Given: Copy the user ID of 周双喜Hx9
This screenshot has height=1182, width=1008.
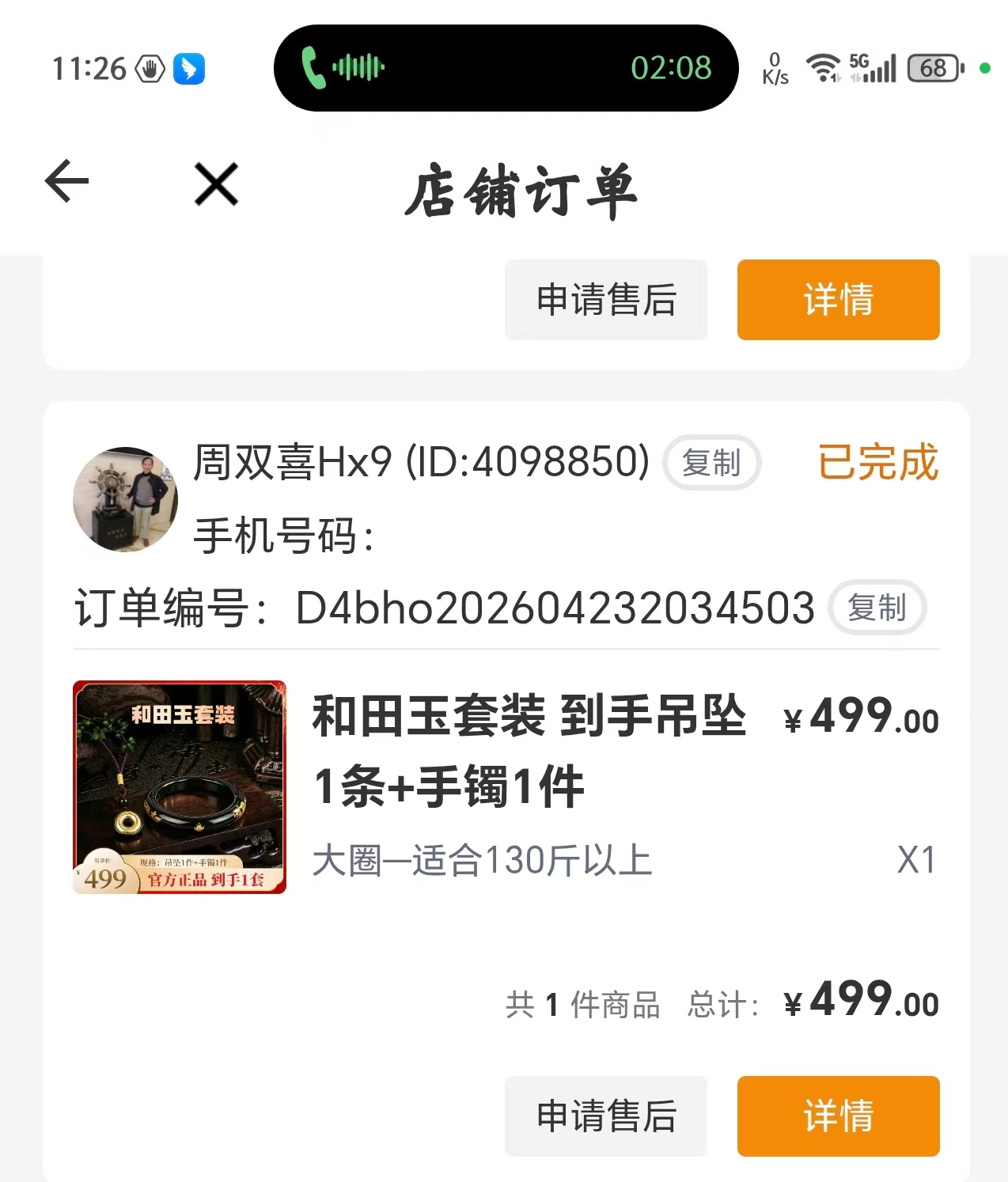Looking at the screenshot, I should coord(711,462).
